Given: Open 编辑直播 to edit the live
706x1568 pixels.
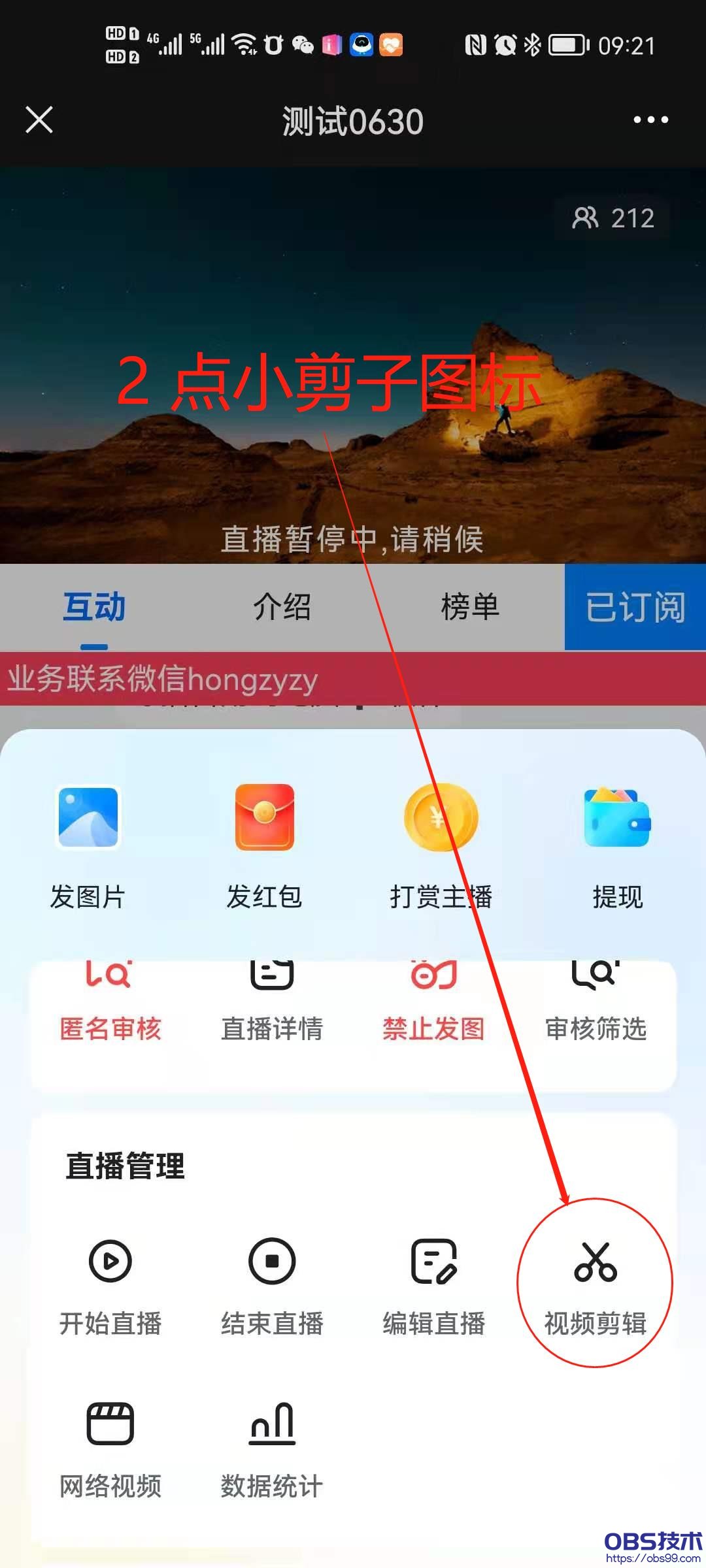Looking at the screenshot, I should (x=433, y=1284).
